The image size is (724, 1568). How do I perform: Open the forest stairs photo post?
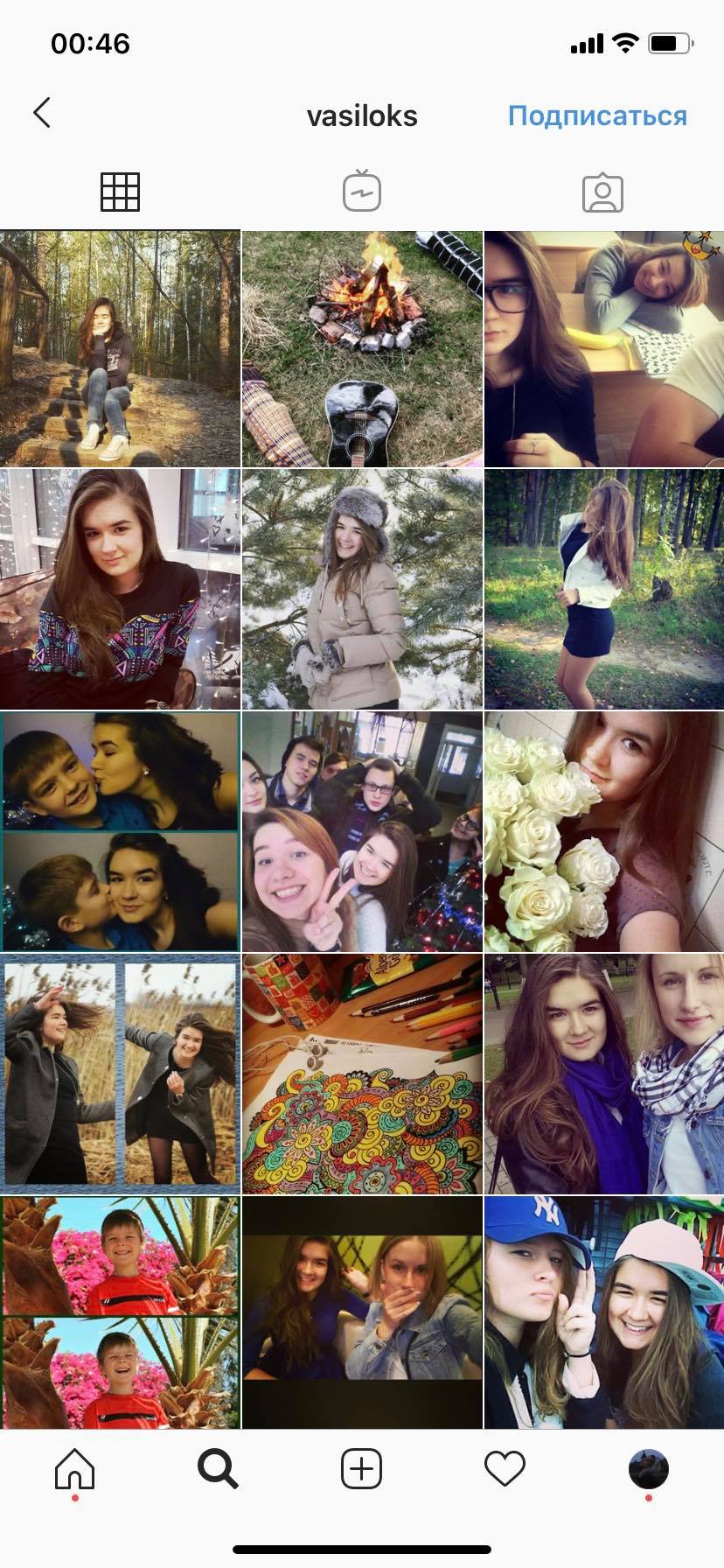click(x=120, y=348)
